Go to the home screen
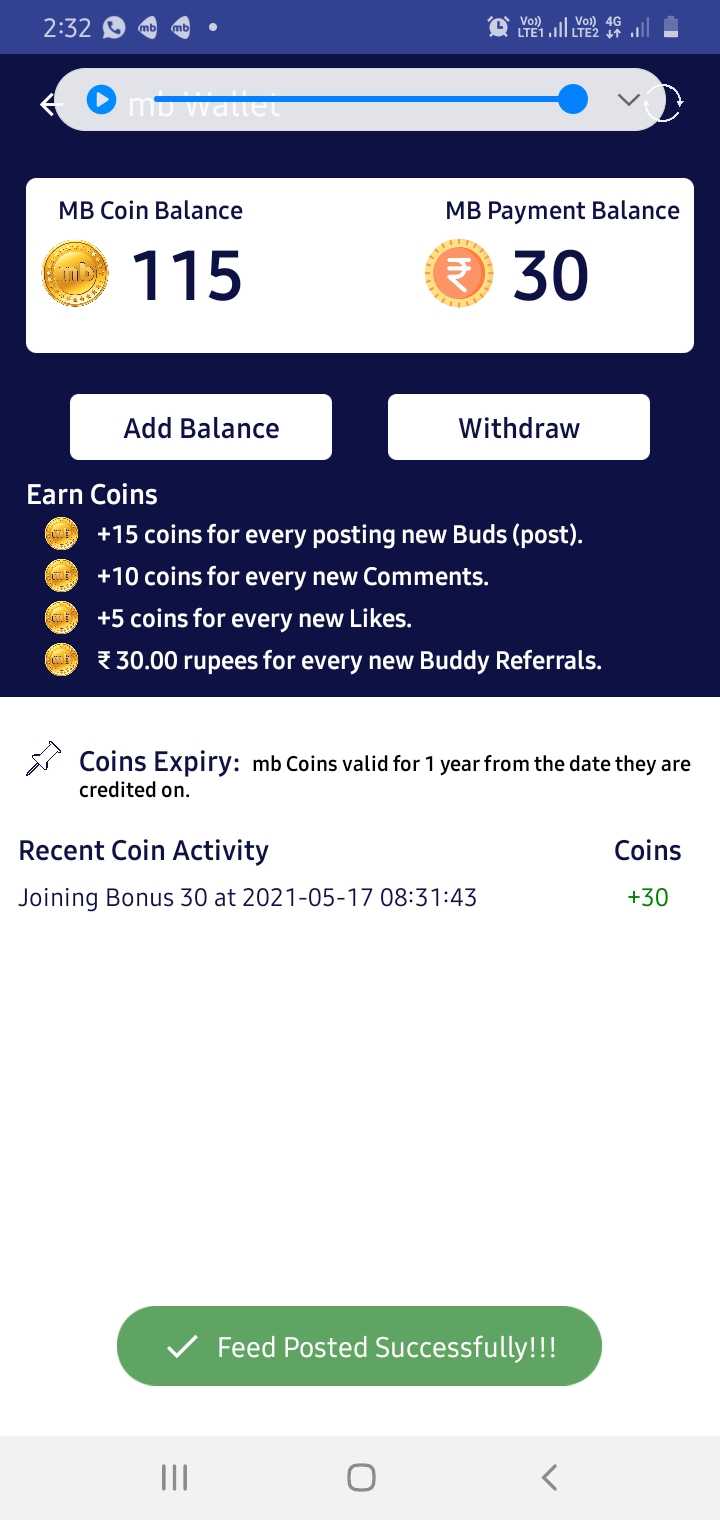The height and width of the screenshot is (1520, 720). [x=361, y=1477]
